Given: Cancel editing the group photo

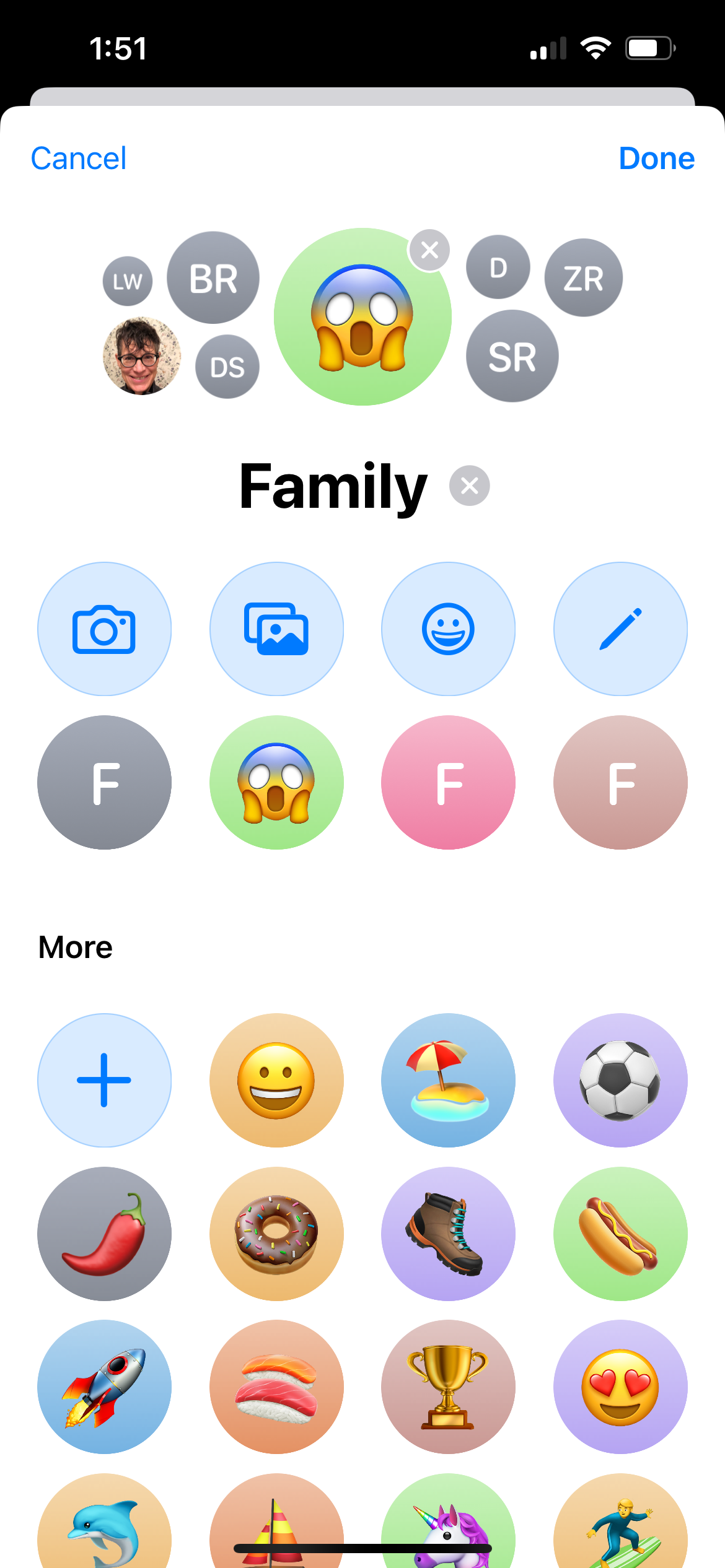Looking at the screenshot, I should pyautogui.click(x=79, y=159).
